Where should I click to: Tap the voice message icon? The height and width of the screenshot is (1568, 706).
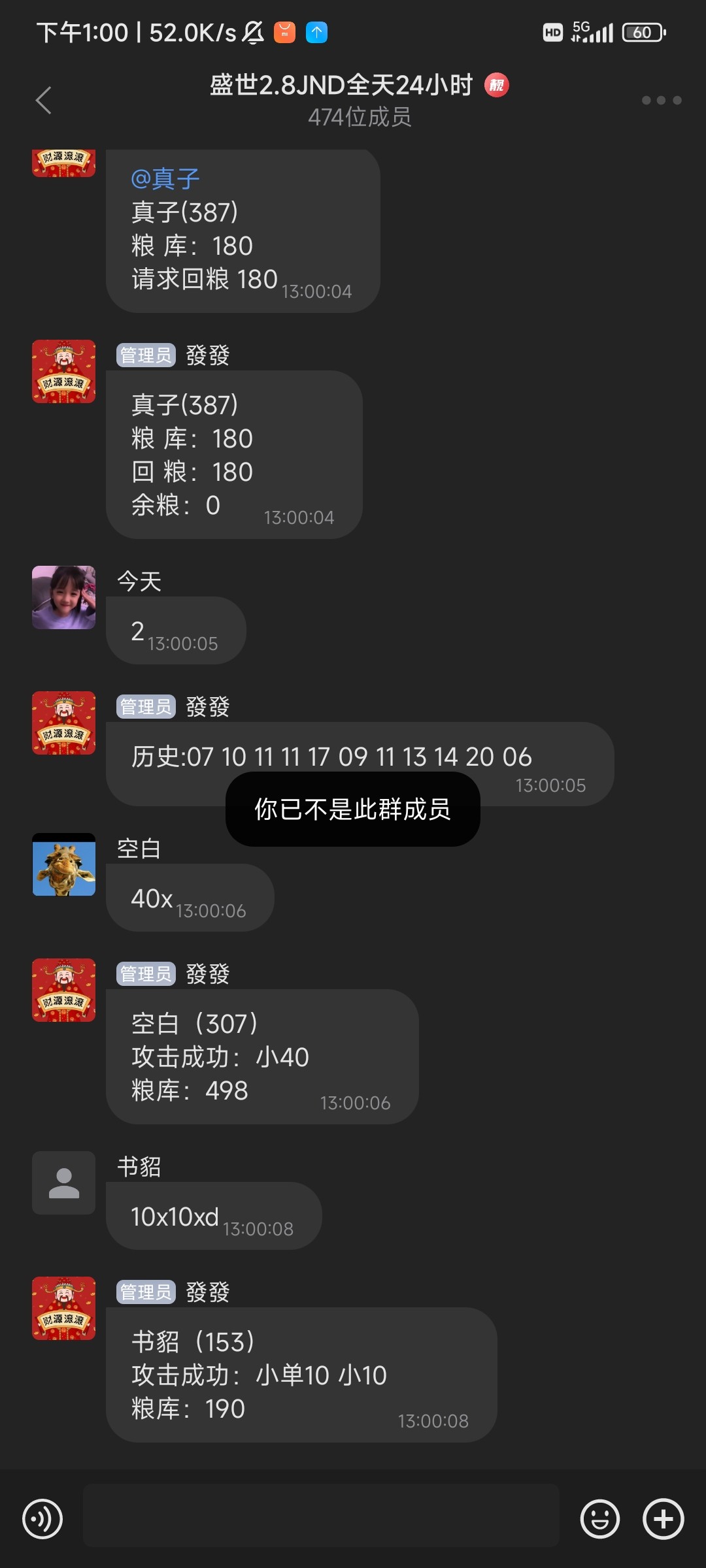tap(42, 1518)
